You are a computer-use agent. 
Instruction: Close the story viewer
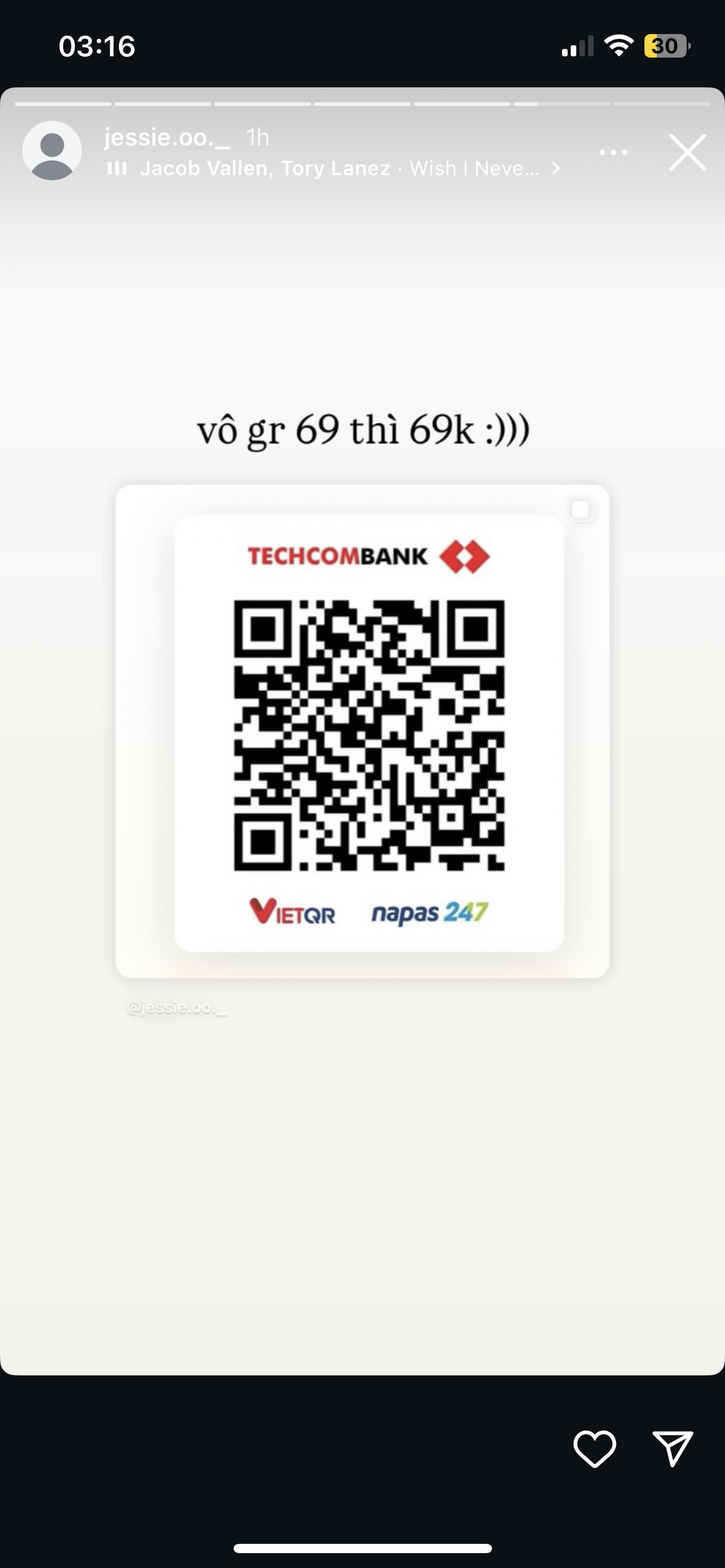[x=687, y=152]
